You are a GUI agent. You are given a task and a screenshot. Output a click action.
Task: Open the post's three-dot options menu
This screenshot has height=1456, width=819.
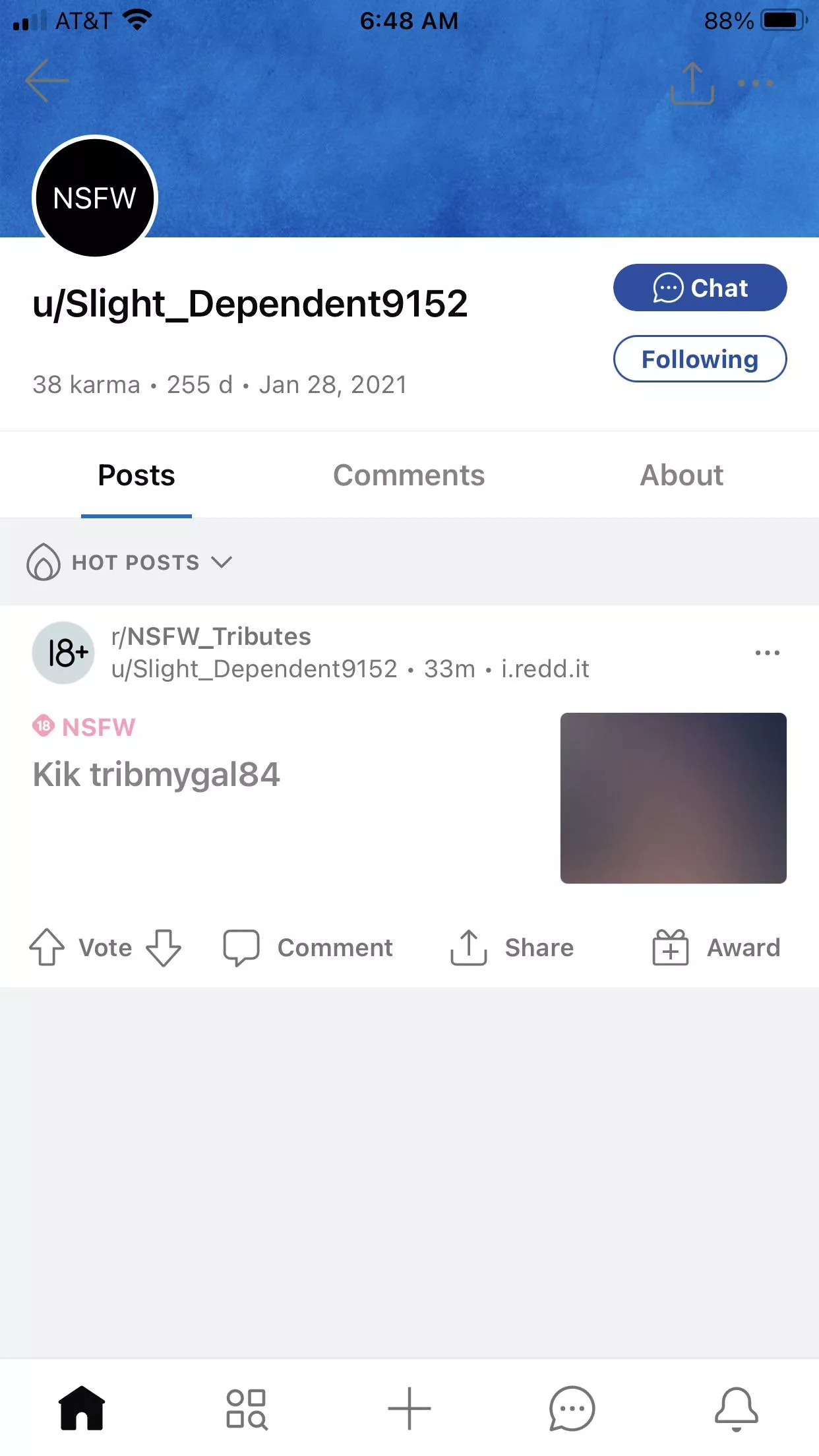pos(767,652)
